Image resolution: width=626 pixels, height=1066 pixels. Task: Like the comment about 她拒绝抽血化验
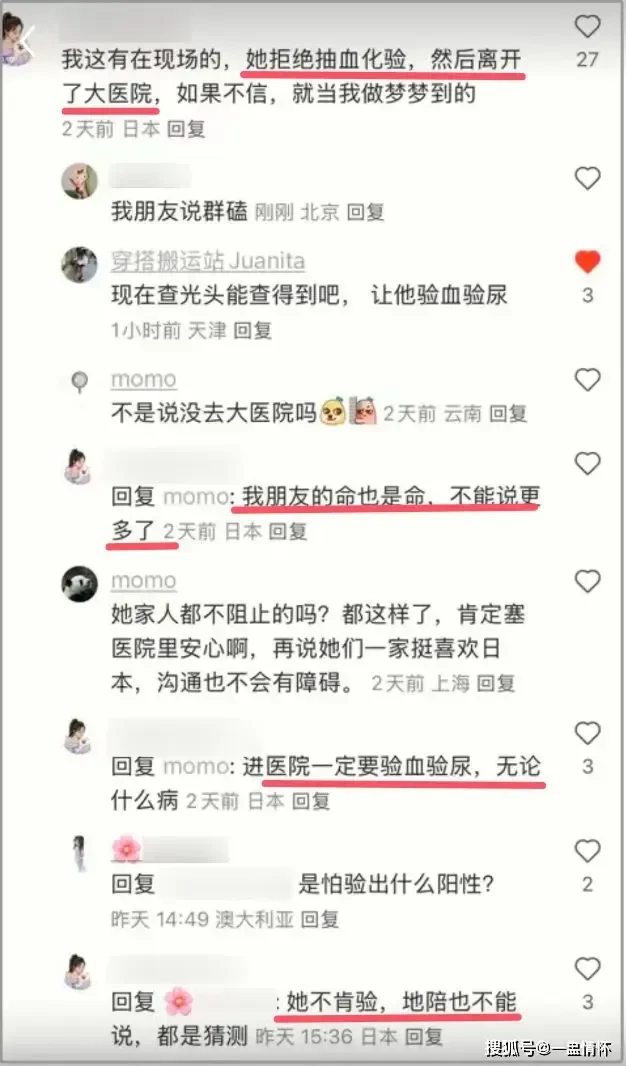point(587,27)
